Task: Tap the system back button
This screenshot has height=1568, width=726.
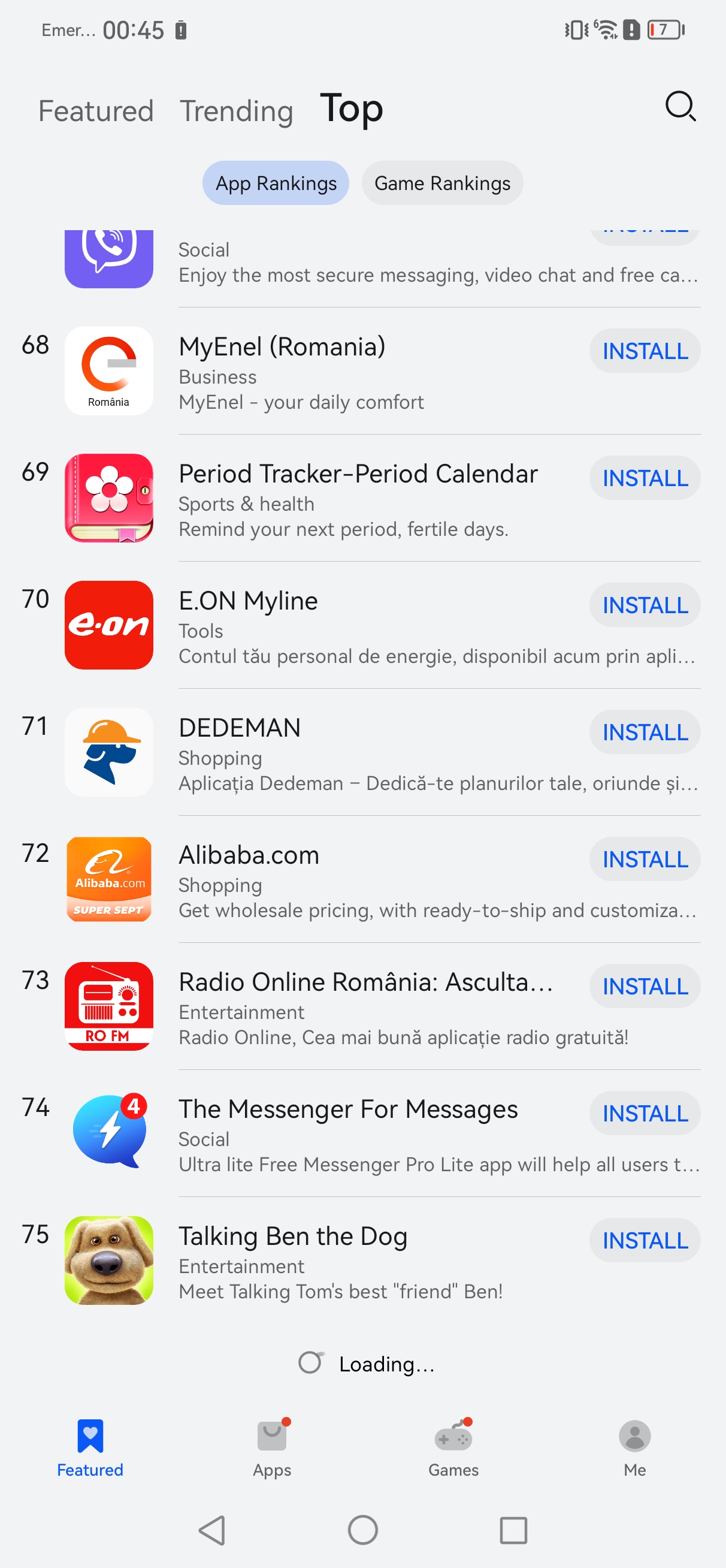Action: (213, 1530)
